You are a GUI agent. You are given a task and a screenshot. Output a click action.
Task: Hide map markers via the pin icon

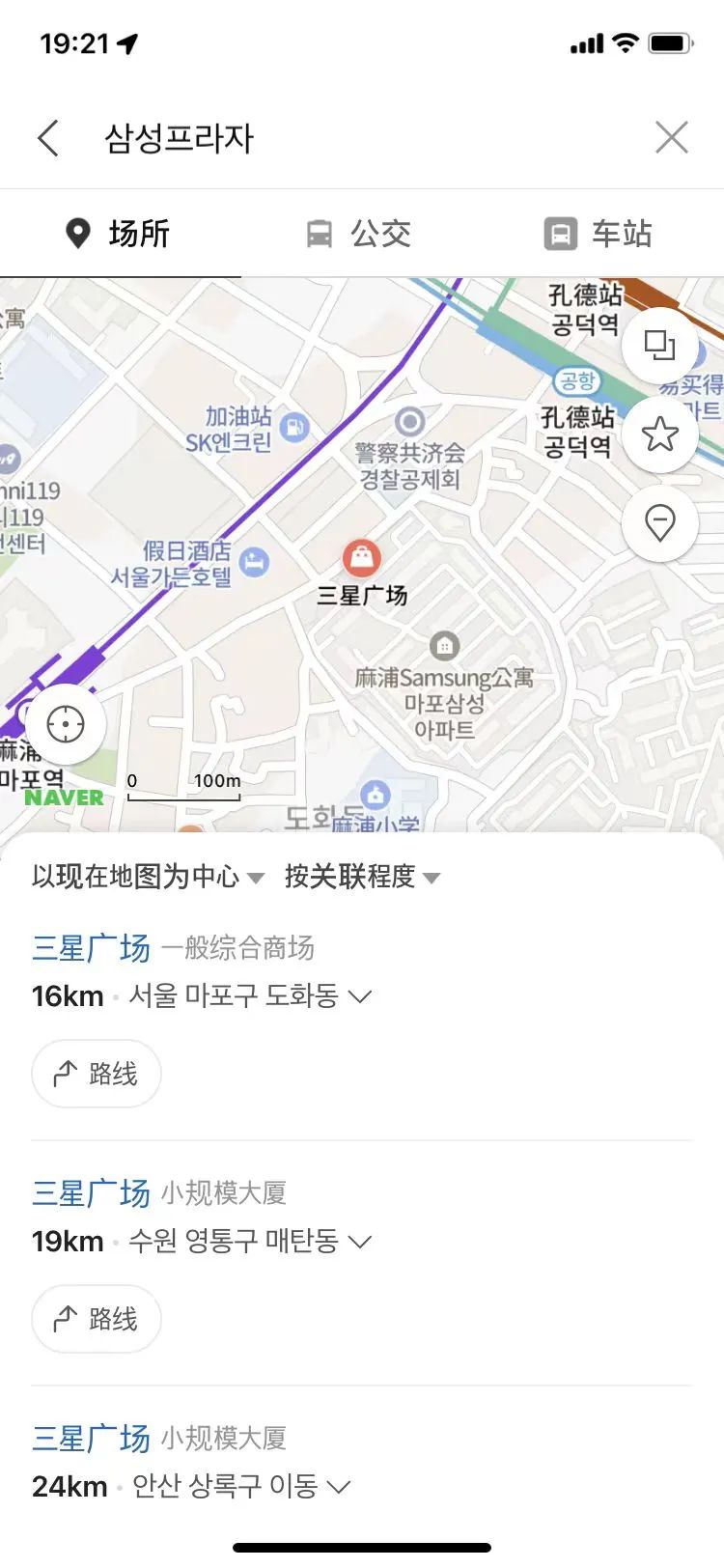[x=660, y=522]
